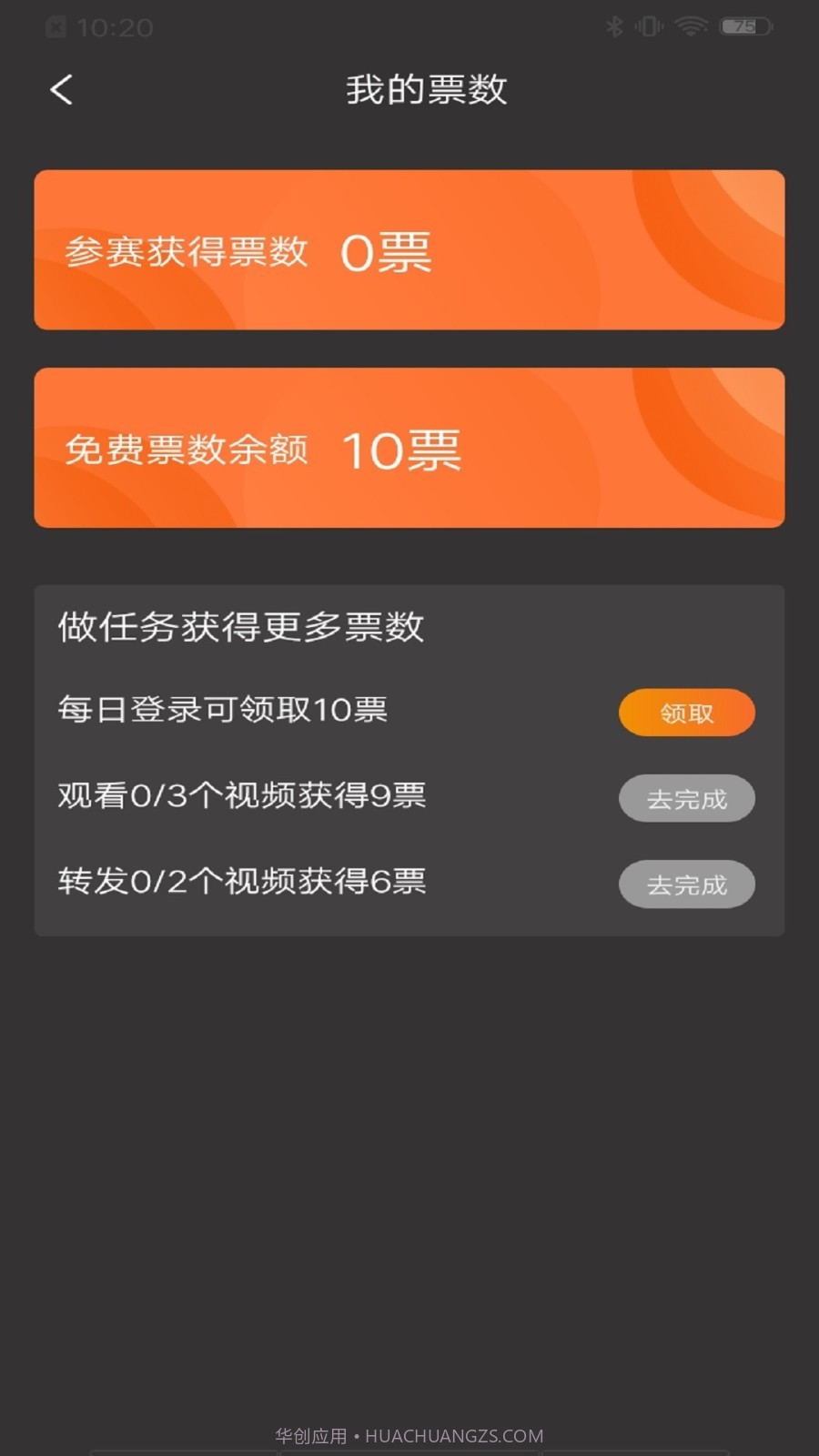Click 去完成 for sharing videos task

[686, 884]
